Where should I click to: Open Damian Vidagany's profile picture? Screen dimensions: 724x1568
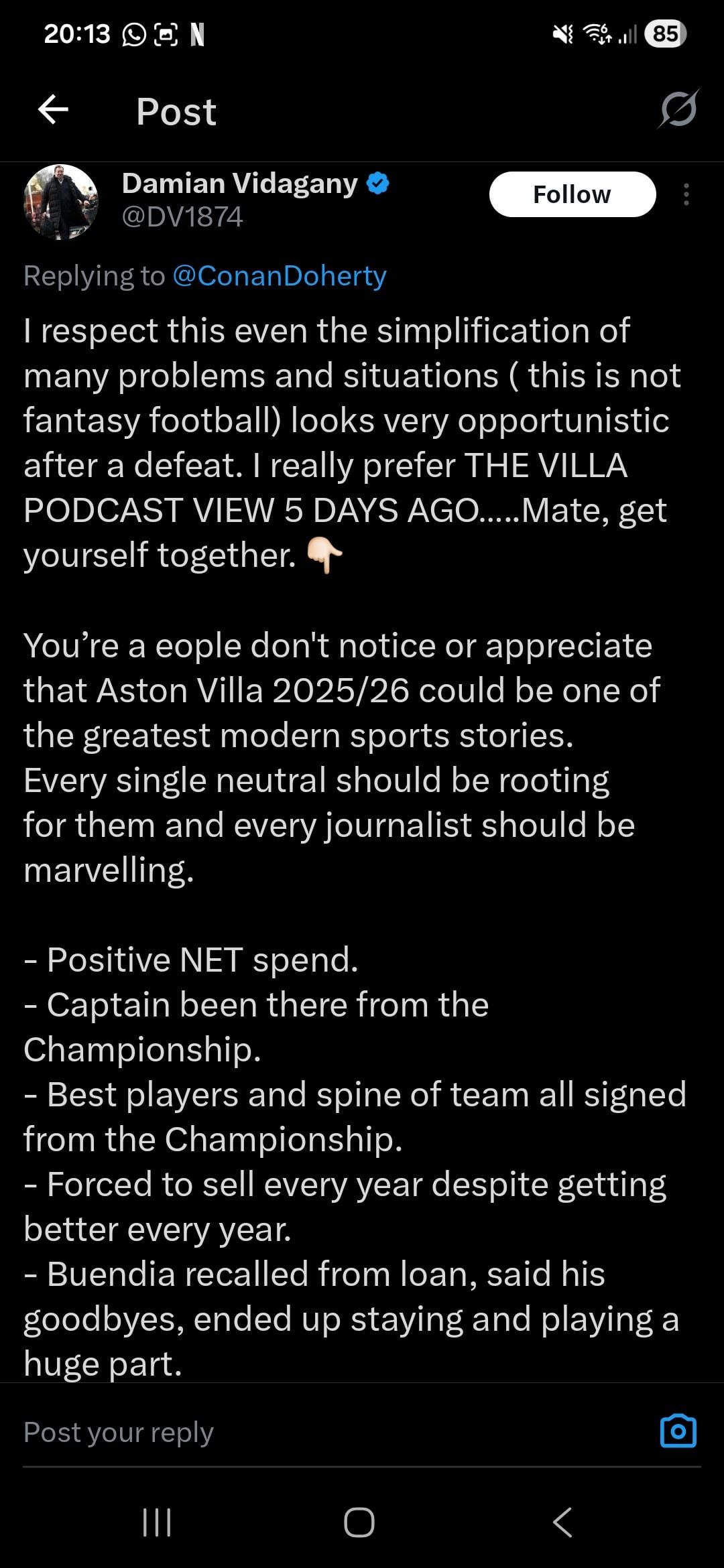[x=61, y=202]
